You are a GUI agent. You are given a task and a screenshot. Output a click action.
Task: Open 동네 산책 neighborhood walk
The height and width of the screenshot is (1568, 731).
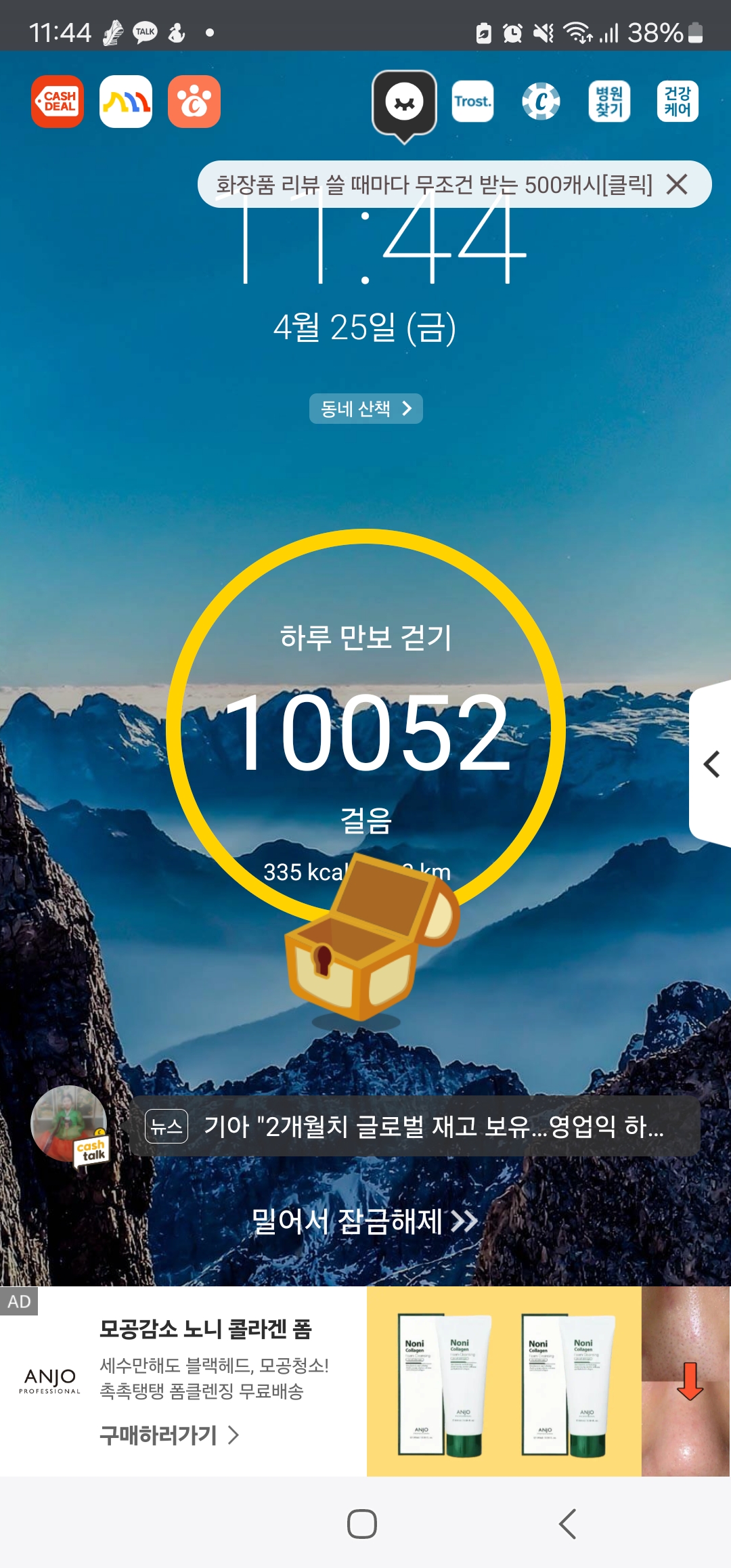coord(366,408)
